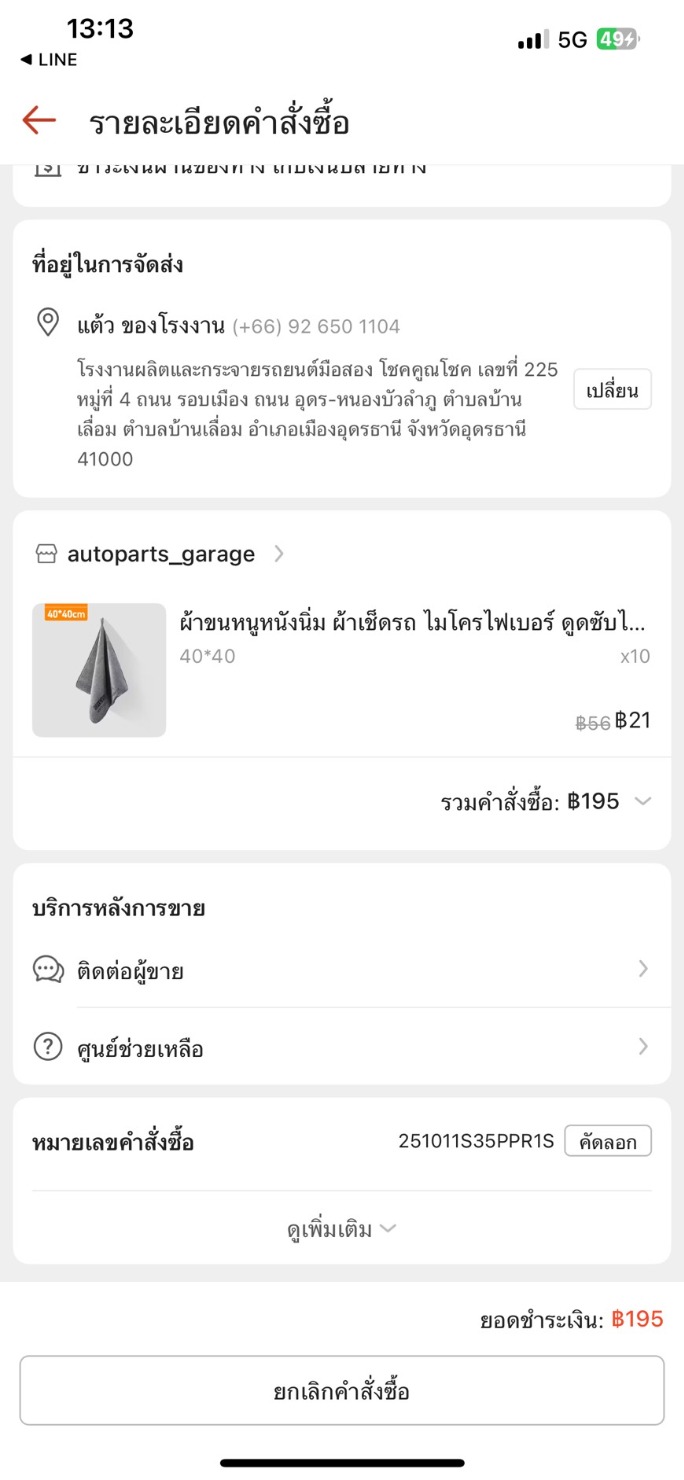Tap ยกเลิกคำสั่งซื้อ to cancel the order
The height and width of the screenshot is (1480, 684).
pos(341,1391)
